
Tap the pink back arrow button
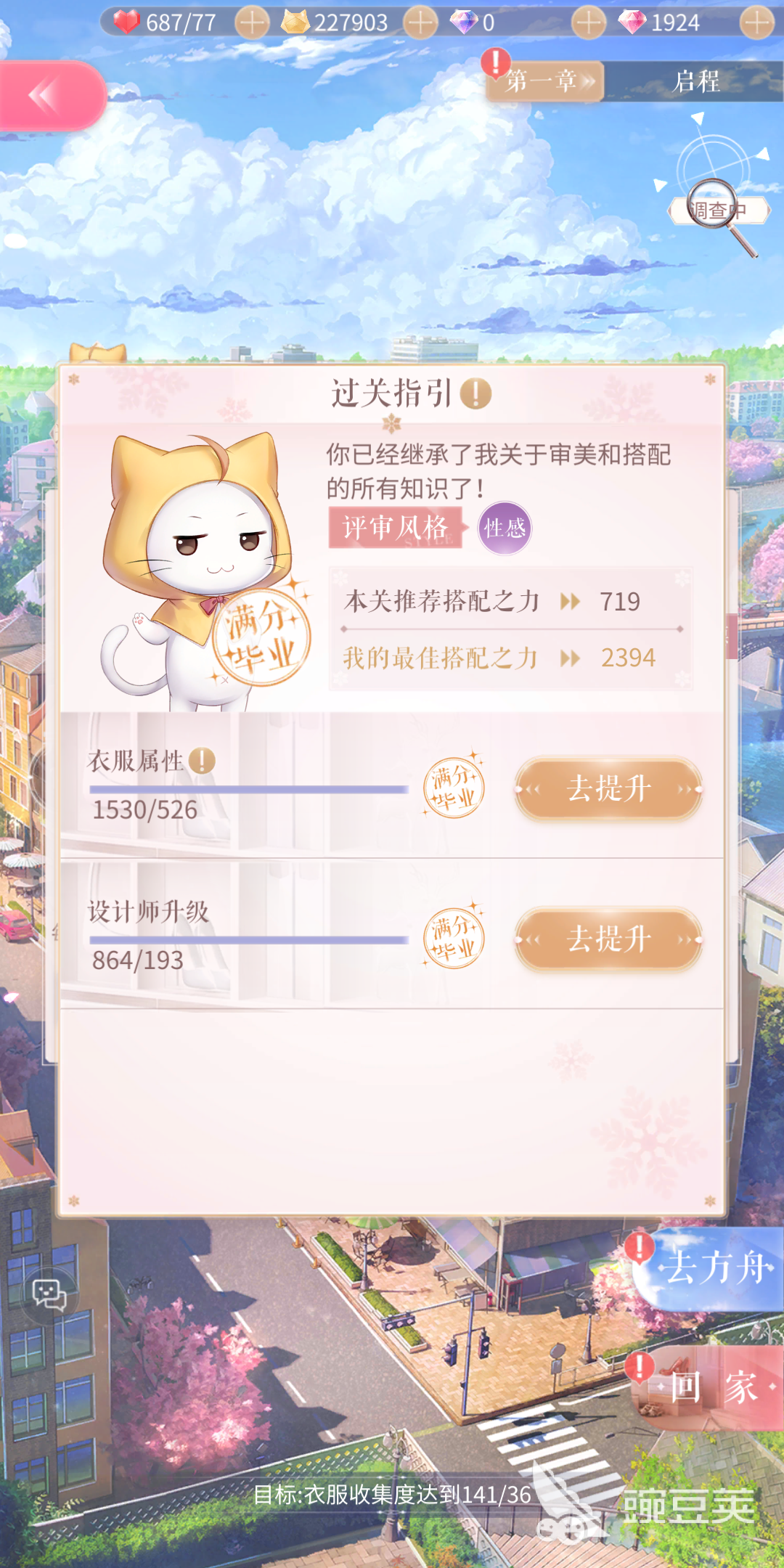pos(51,96)
